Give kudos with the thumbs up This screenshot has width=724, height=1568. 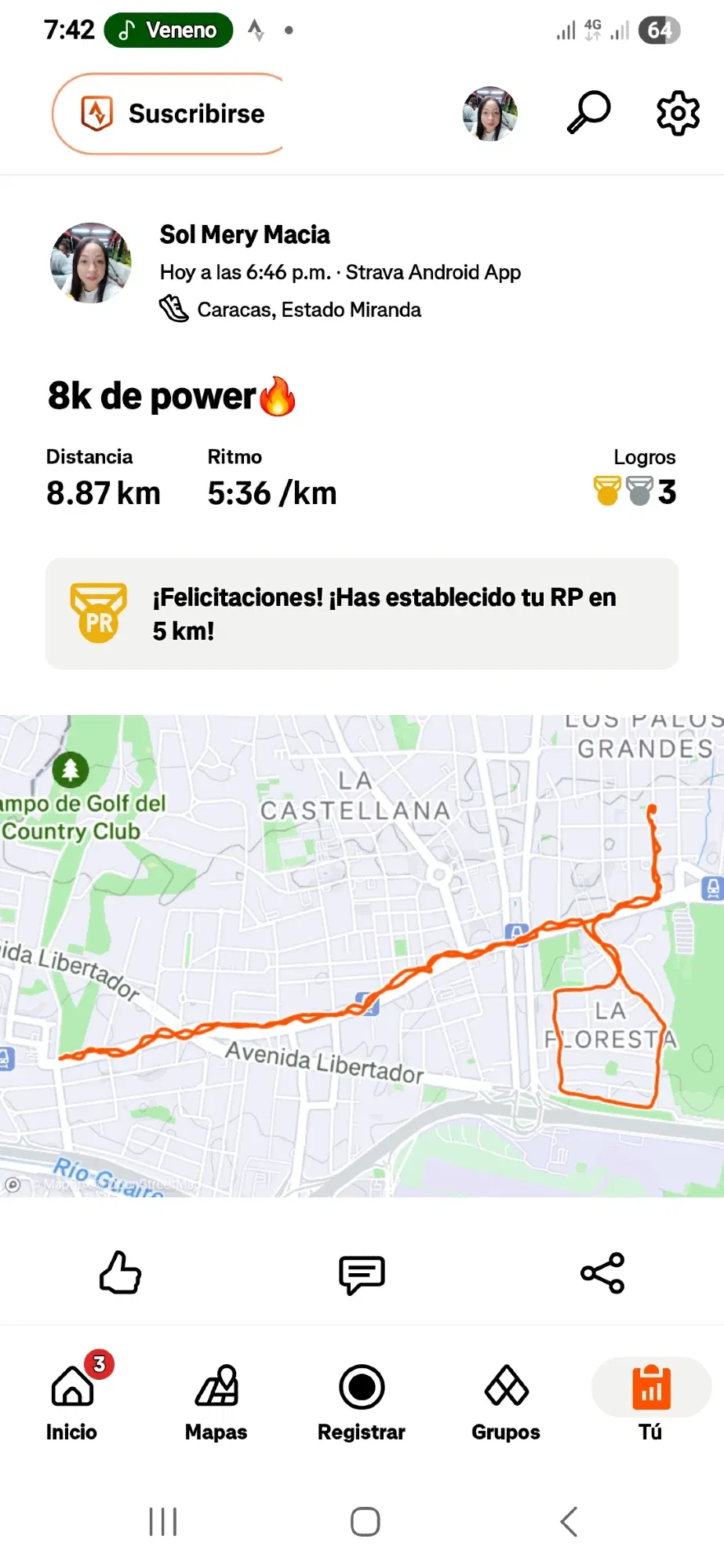click(x=121, y=1272)
